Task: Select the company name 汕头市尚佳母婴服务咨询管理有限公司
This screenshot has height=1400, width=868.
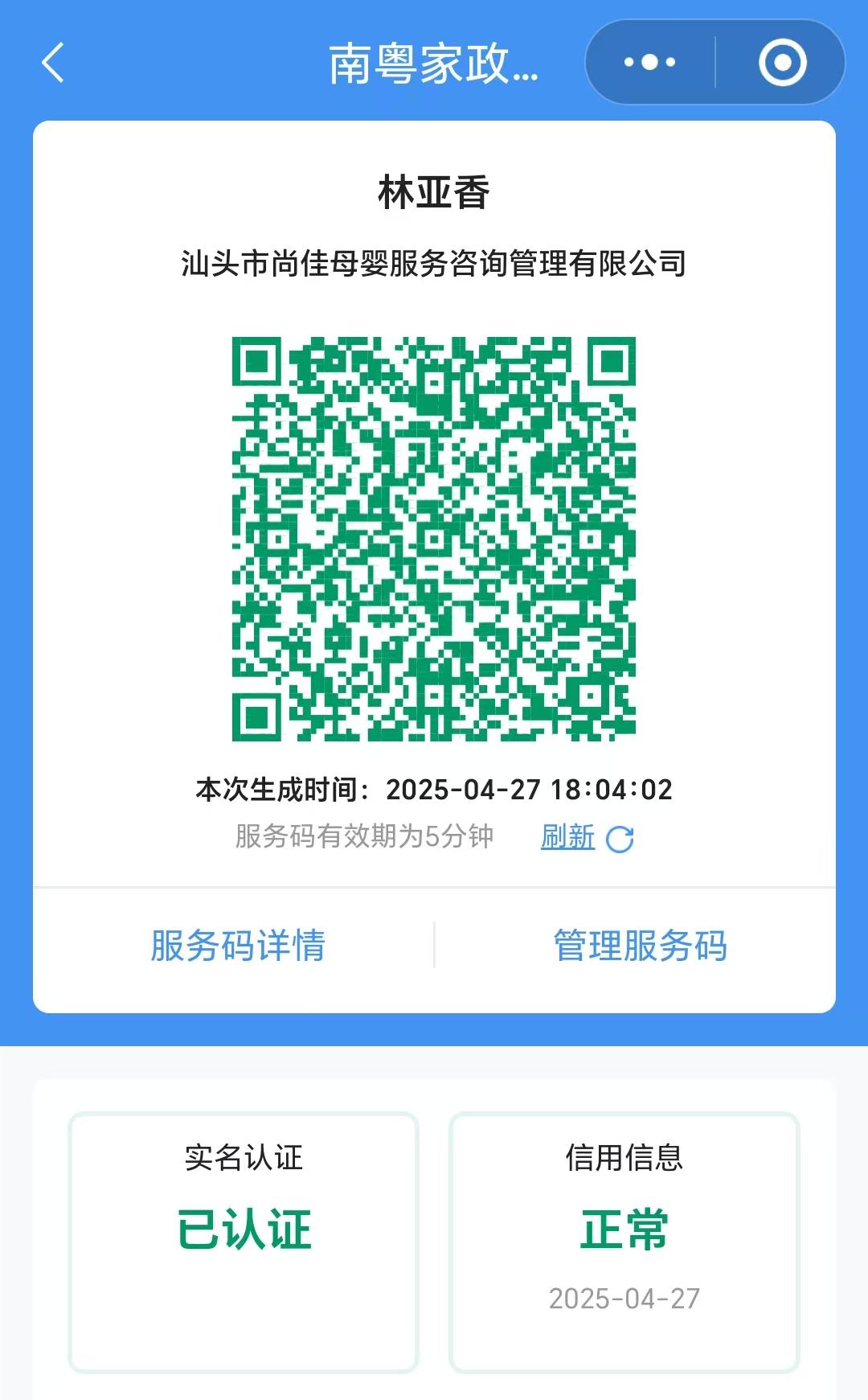Action: (x=434, y=260)
